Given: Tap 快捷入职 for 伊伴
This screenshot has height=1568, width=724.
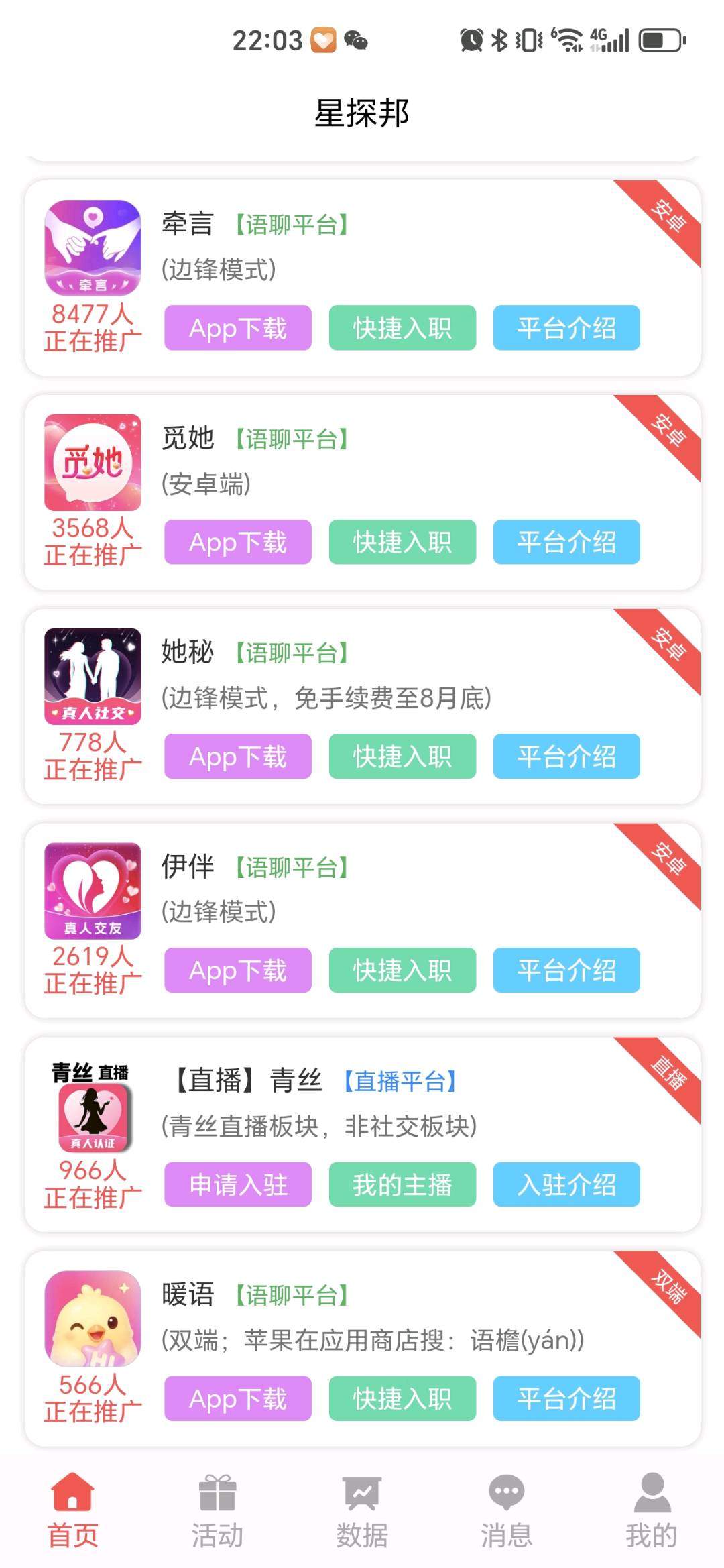Looking at the screenshot, I should click(402, 970).
